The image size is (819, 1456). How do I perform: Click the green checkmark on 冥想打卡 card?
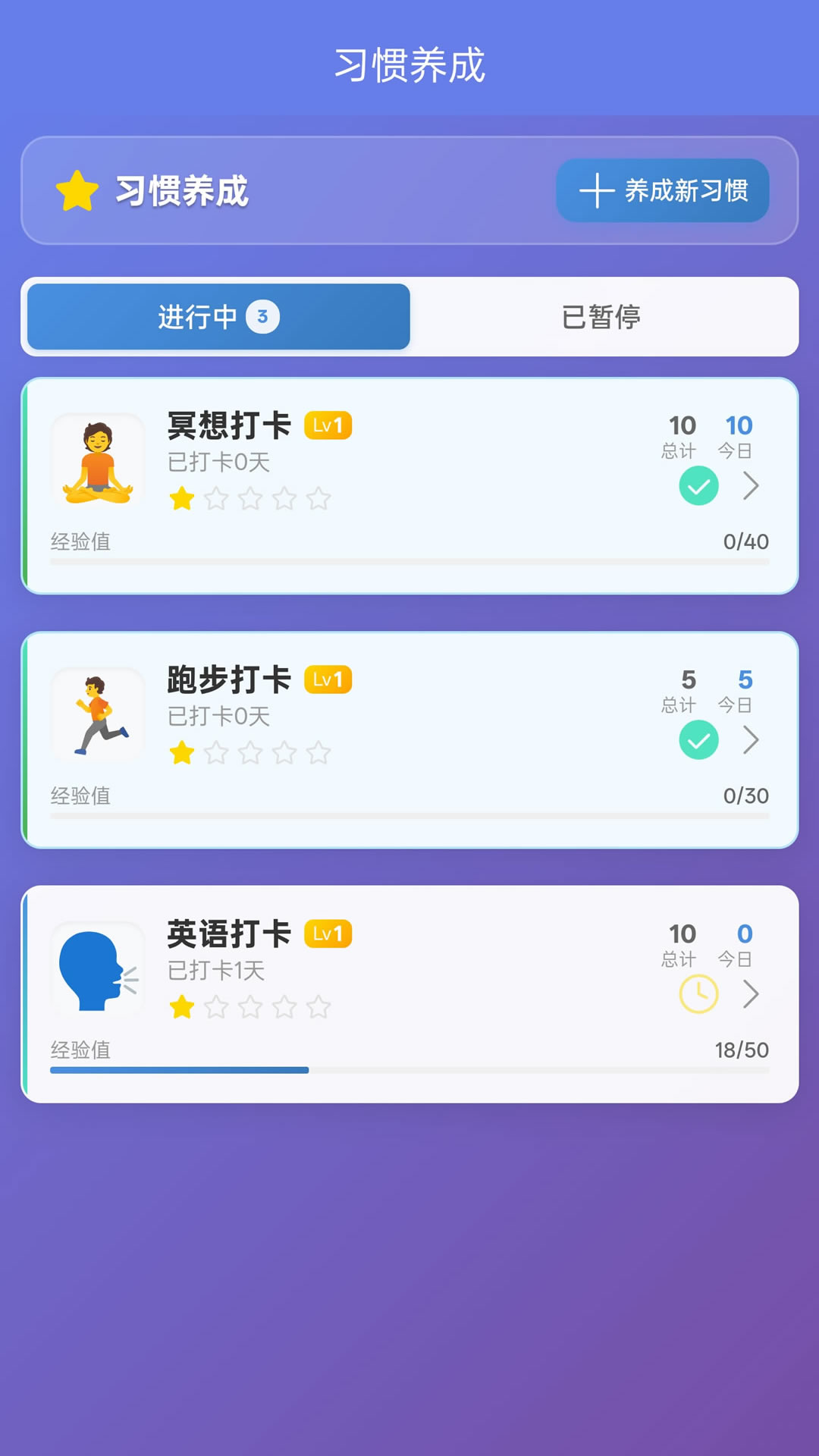click(697, 486)
